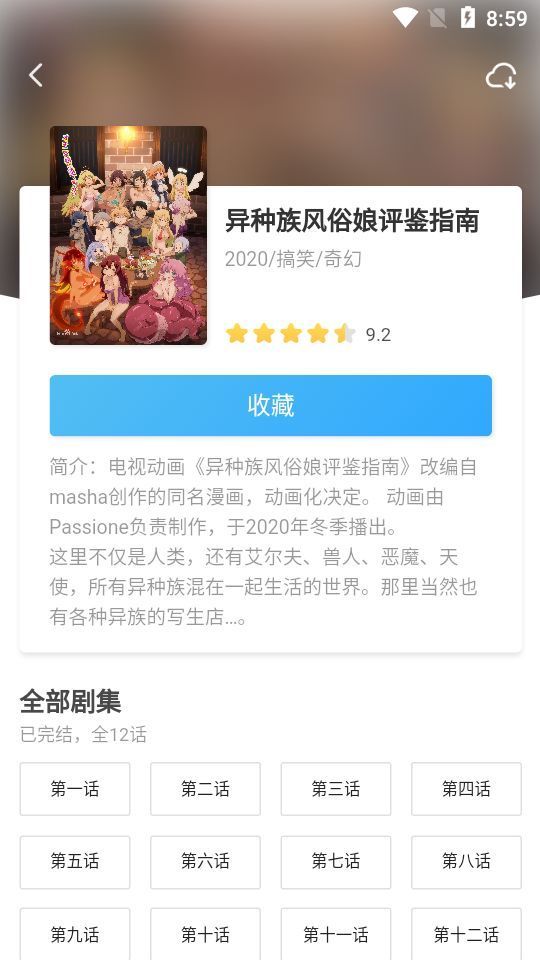Open the anime cover poster

[x=128, y=235]
